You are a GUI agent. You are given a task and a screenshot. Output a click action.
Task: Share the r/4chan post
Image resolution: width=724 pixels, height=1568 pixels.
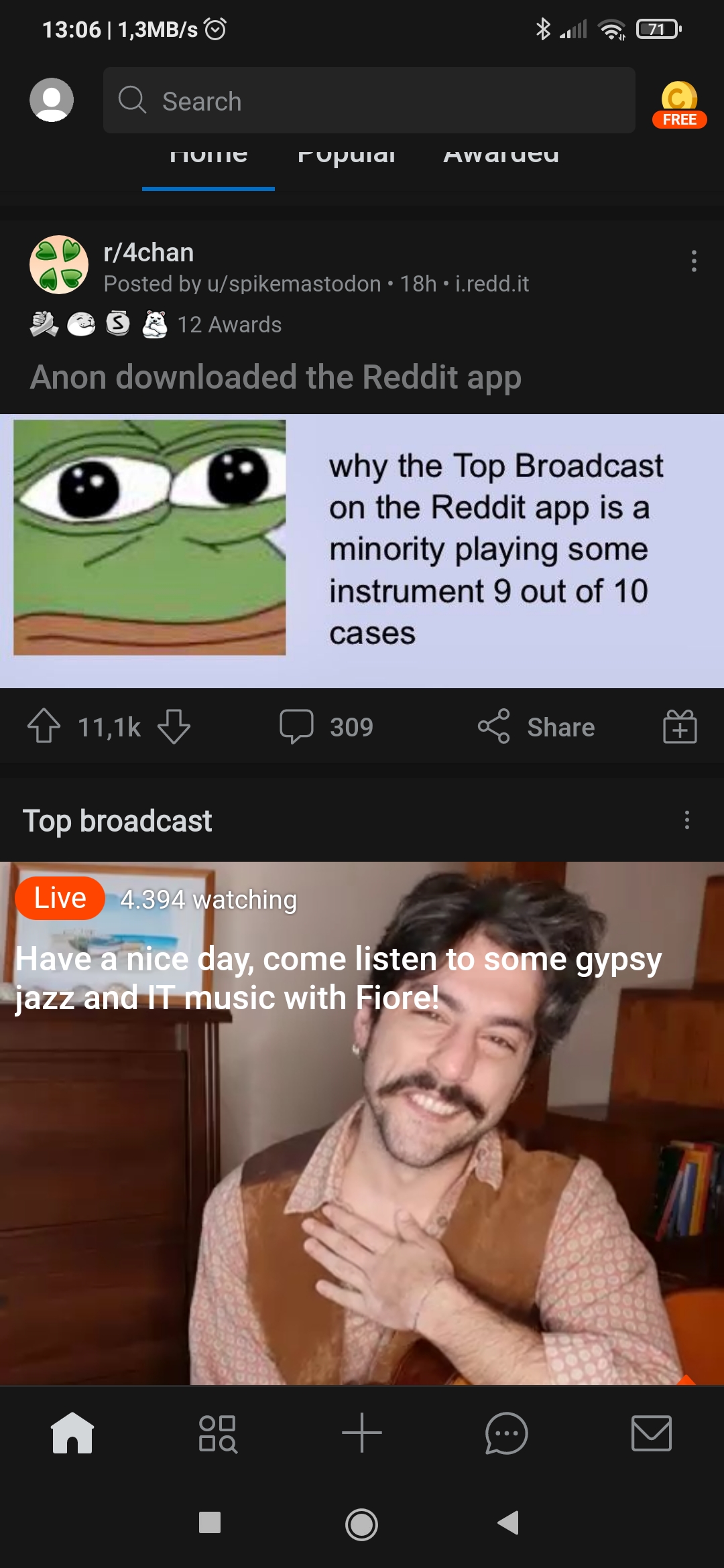(536, 727)
